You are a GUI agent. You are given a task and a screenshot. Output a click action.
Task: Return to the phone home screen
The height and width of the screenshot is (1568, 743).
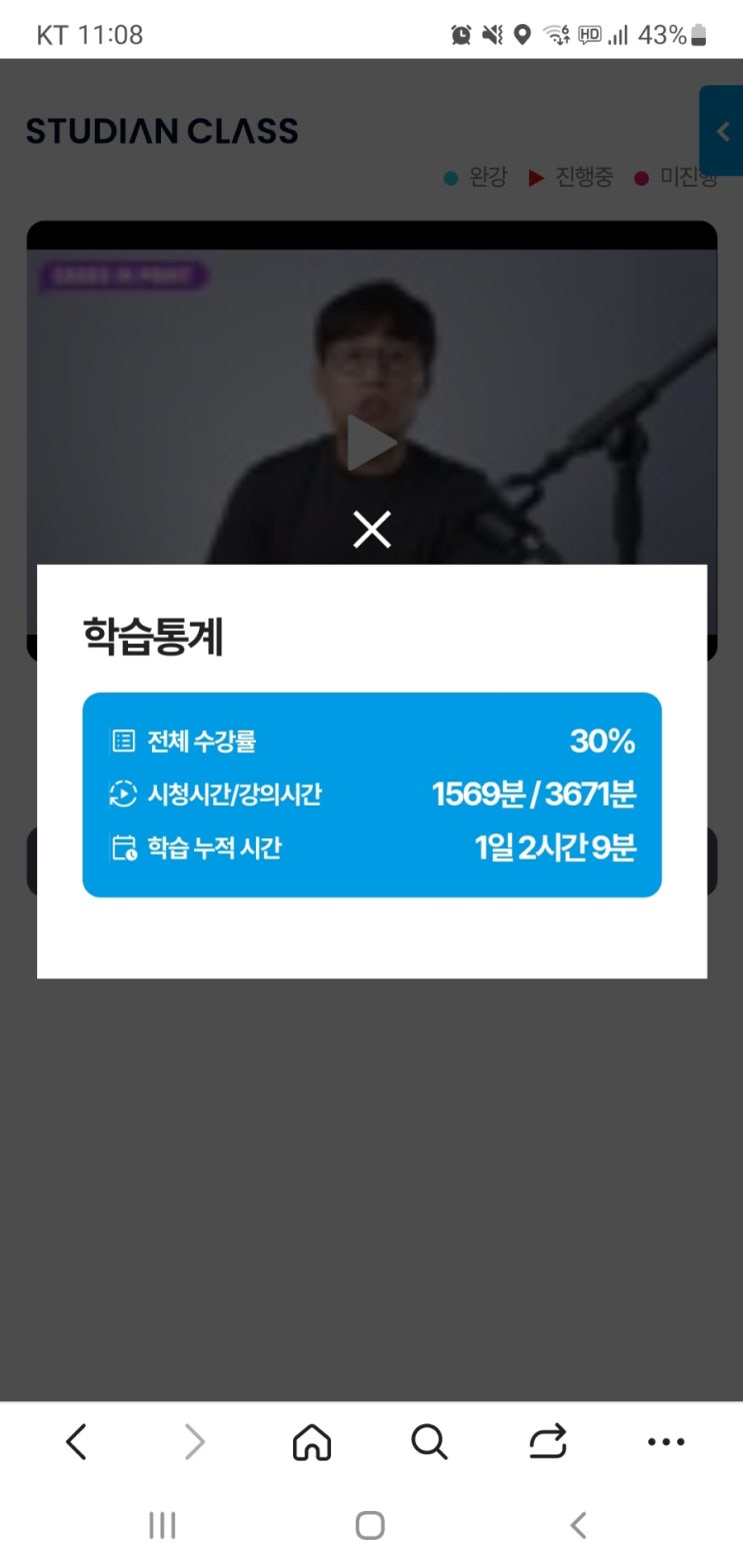pos(370,1525)
